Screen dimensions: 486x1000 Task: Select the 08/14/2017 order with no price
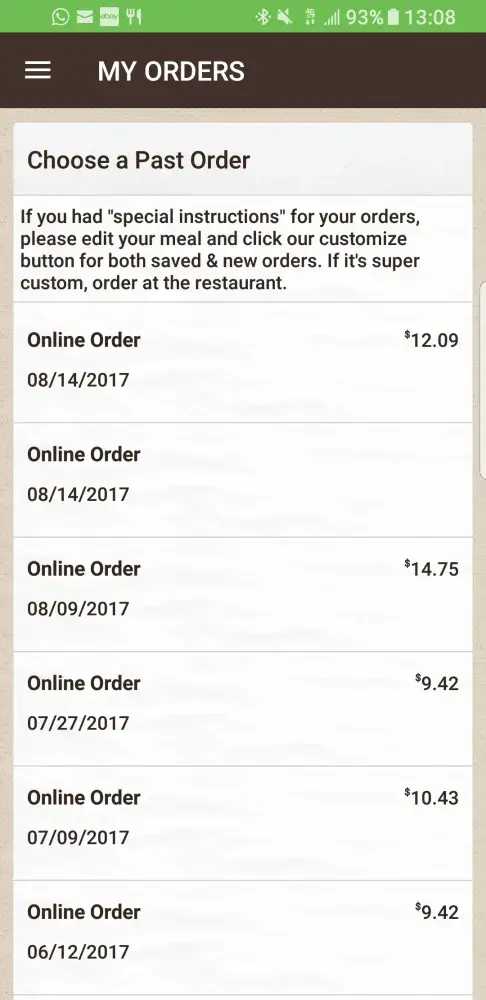click(243, 480)
